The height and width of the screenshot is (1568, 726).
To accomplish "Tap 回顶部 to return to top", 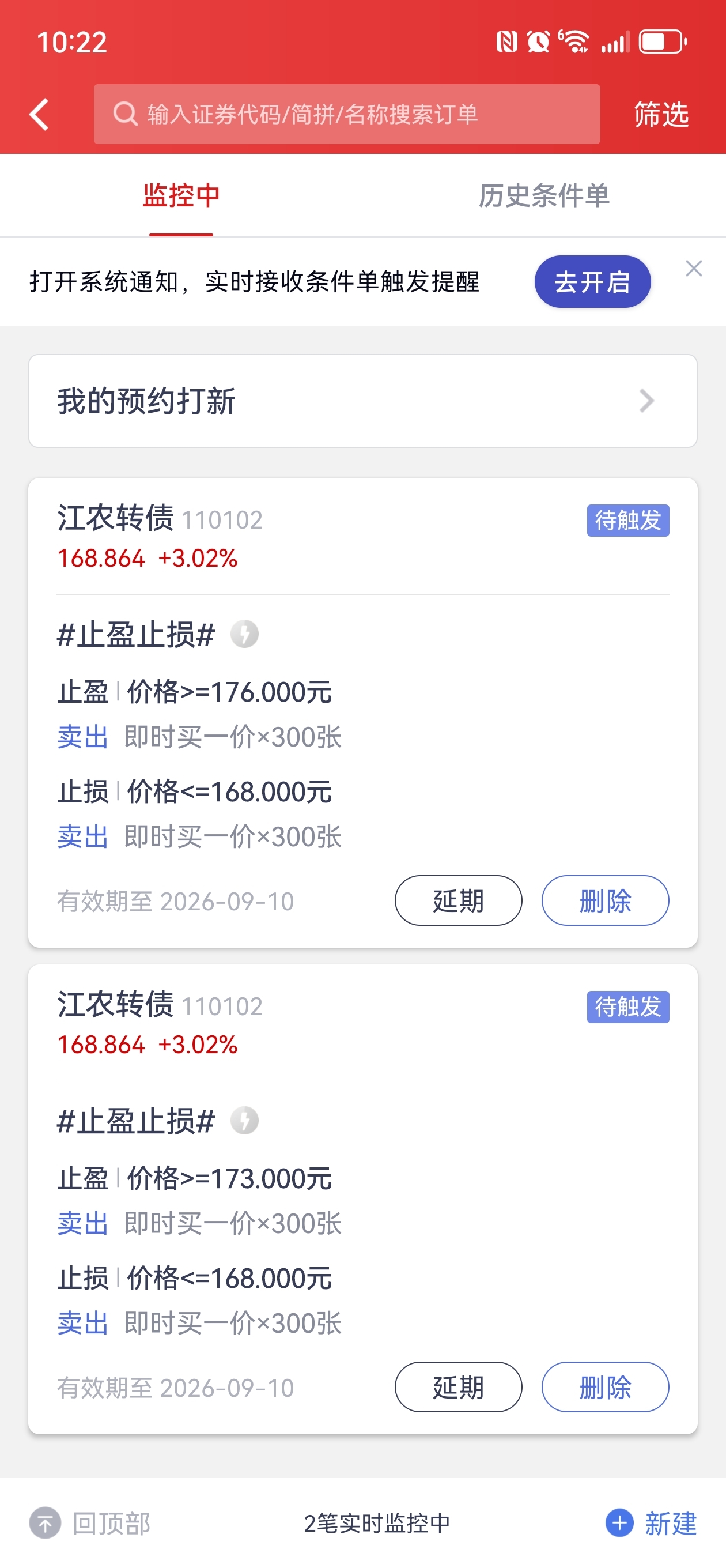I will pos(90,1523).
